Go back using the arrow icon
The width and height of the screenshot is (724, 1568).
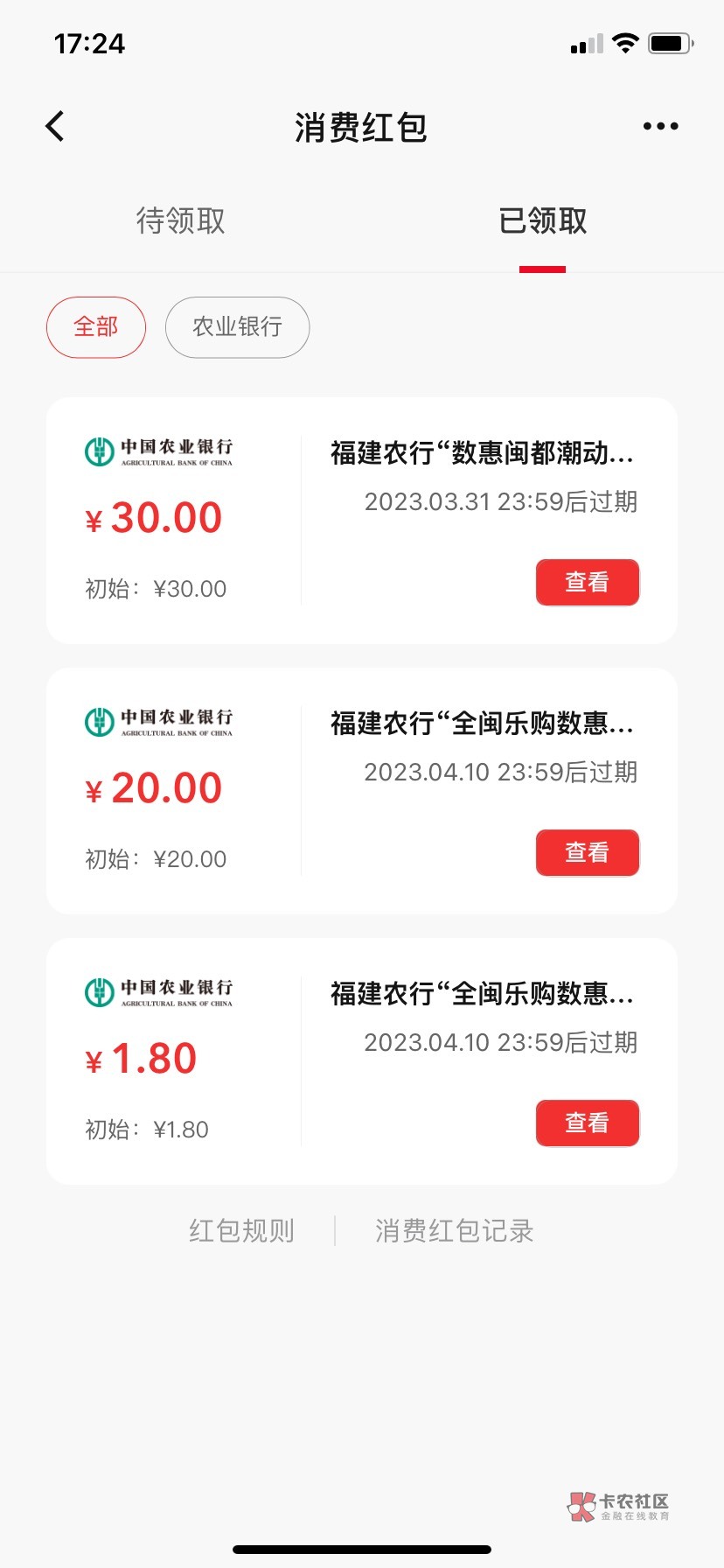55,126
